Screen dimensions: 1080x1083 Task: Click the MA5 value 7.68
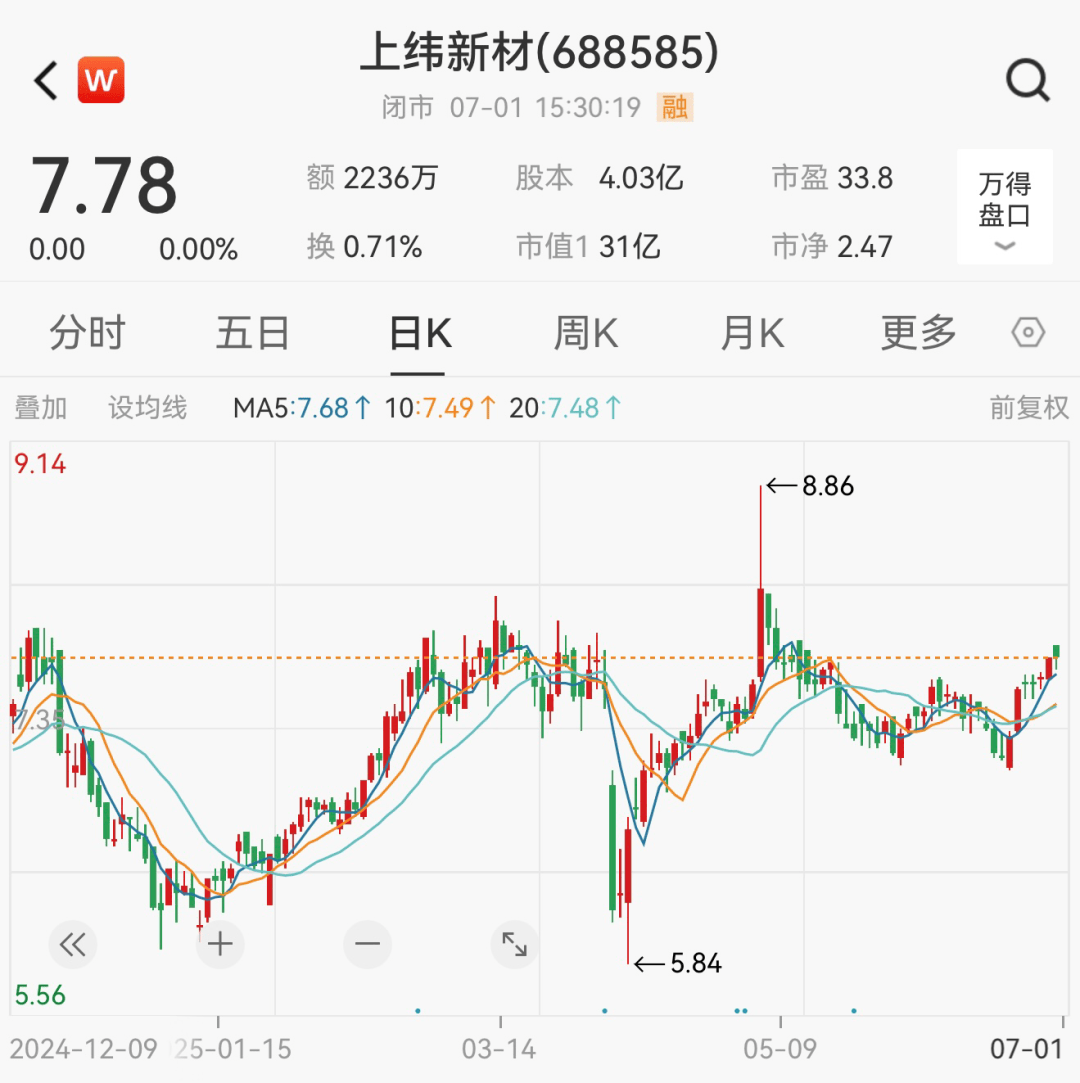click(322, 407)
